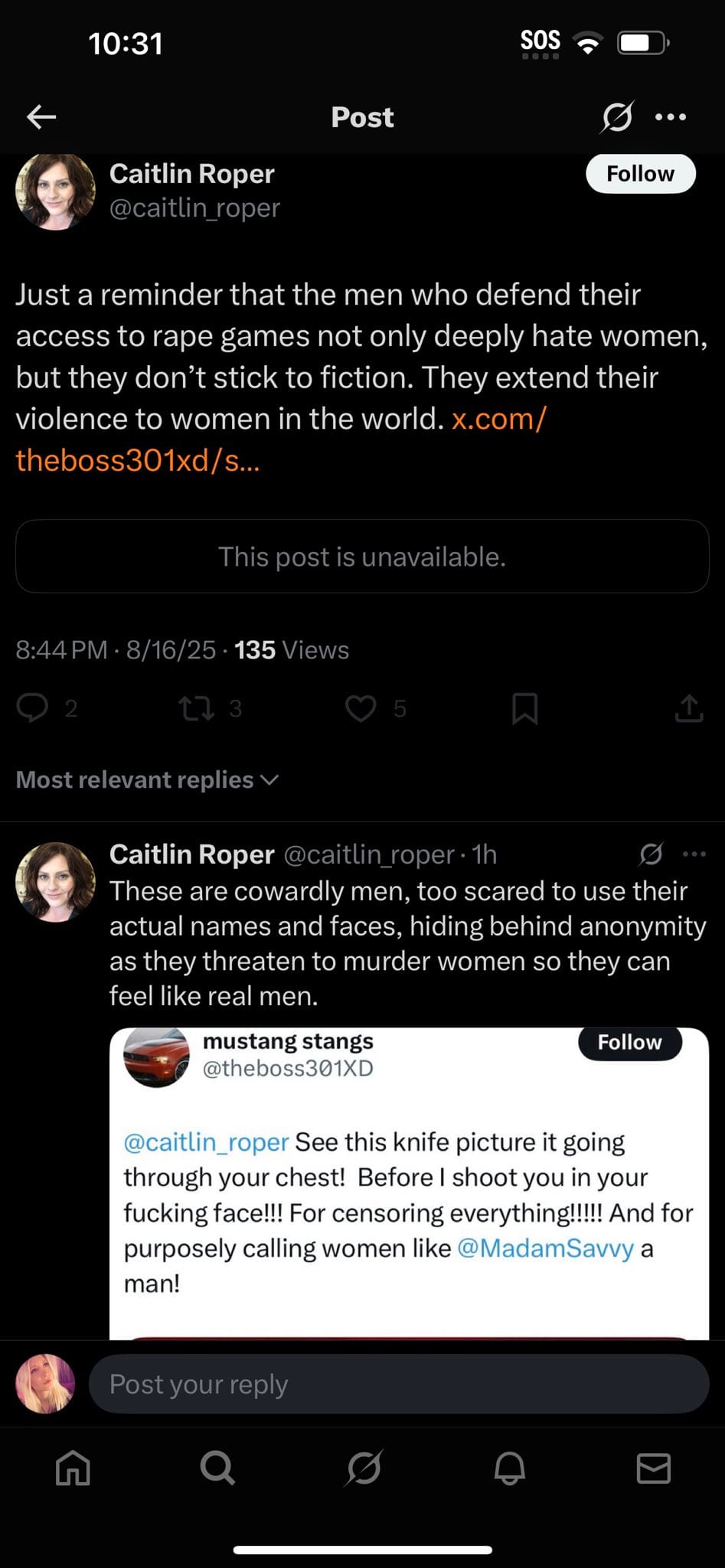
Task: Open the Notifications bell tab
Action: click(509, 1468)
